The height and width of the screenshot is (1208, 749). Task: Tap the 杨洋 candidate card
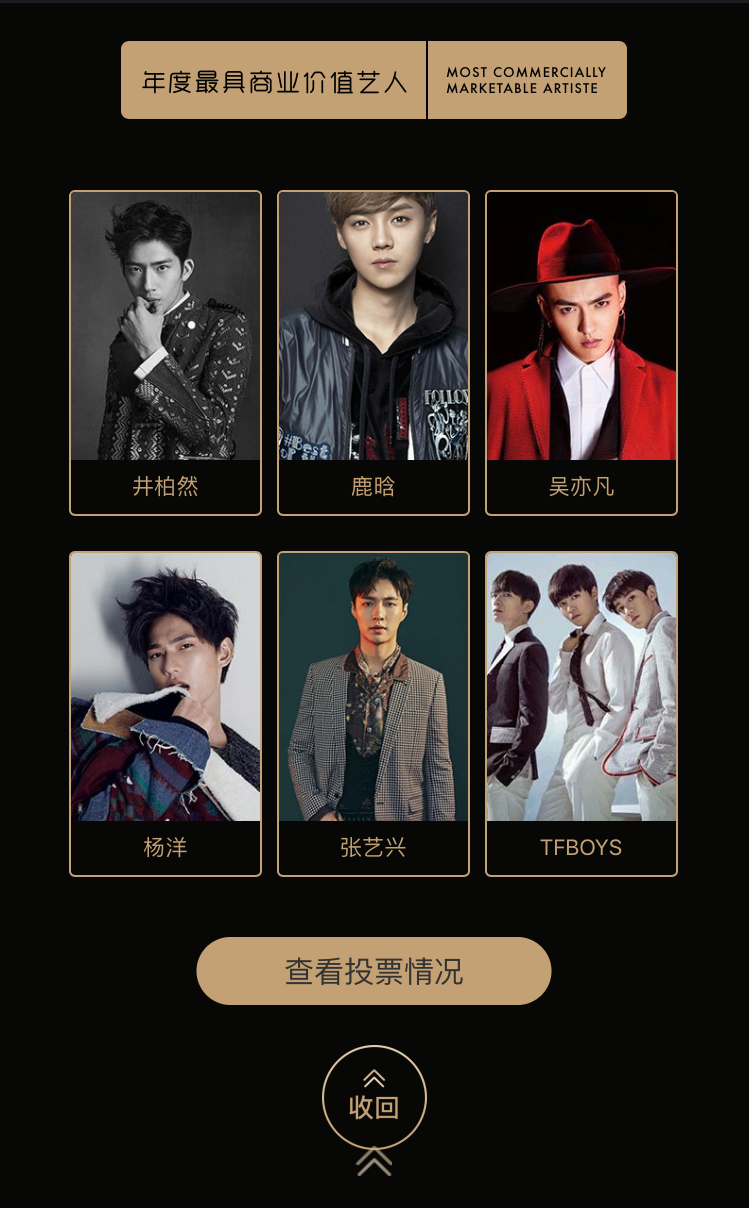point(165,713)
